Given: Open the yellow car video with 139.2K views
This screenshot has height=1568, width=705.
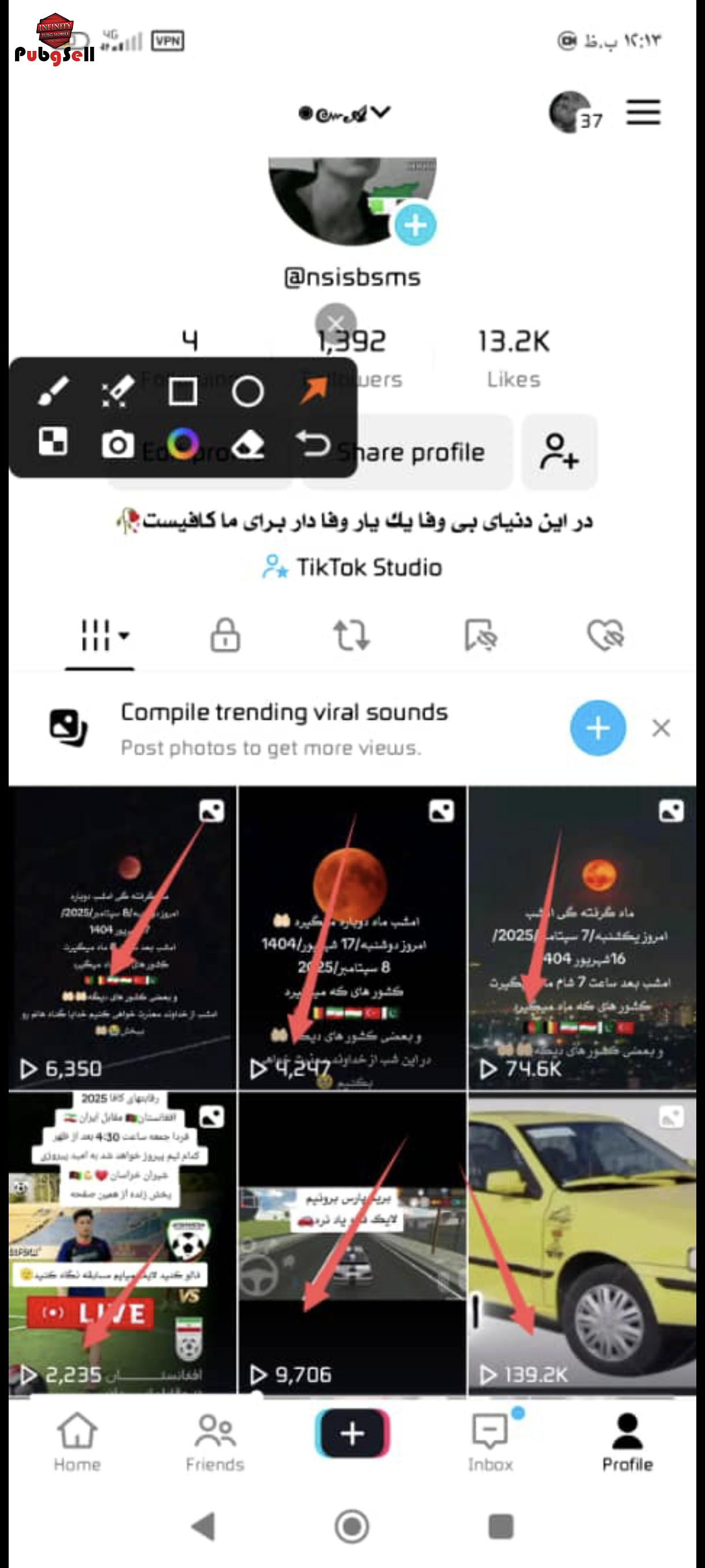Looking at the screenshot, I should coord(581,1242).
